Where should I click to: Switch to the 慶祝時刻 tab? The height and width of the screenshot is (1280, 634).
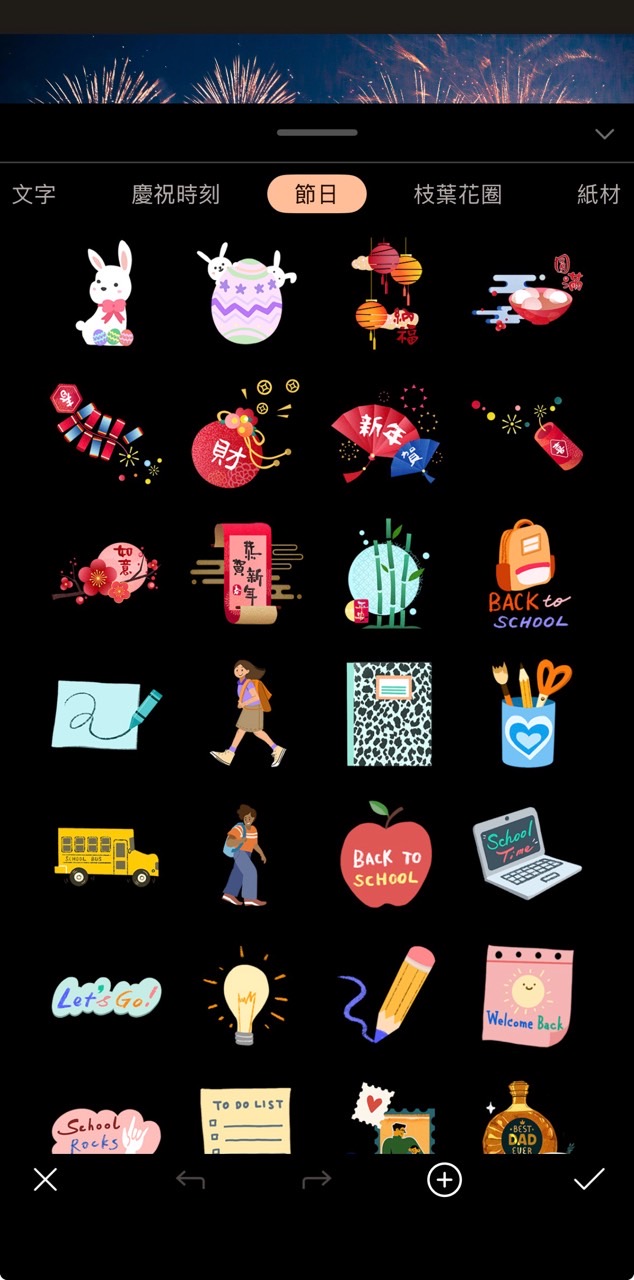tap(176, 194)
